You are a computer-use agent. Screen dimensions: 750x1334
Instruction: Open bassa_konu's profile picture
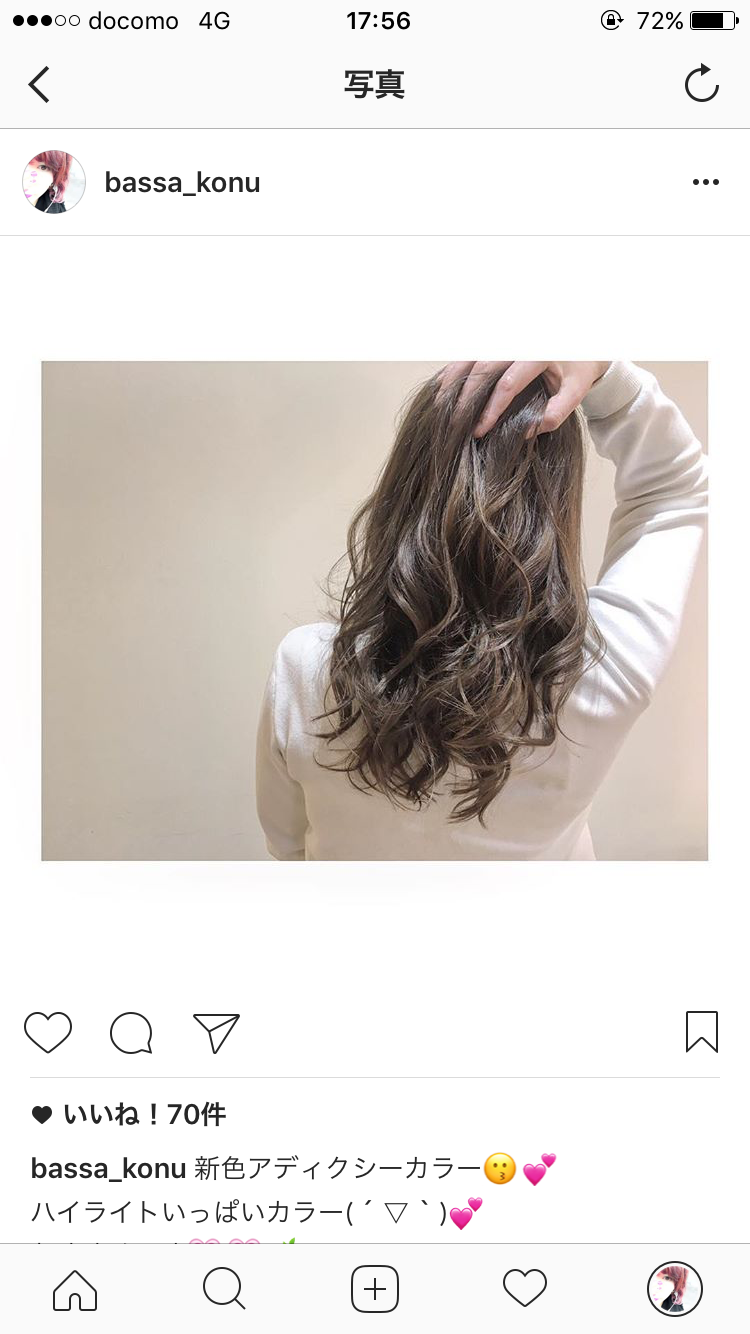54,182
